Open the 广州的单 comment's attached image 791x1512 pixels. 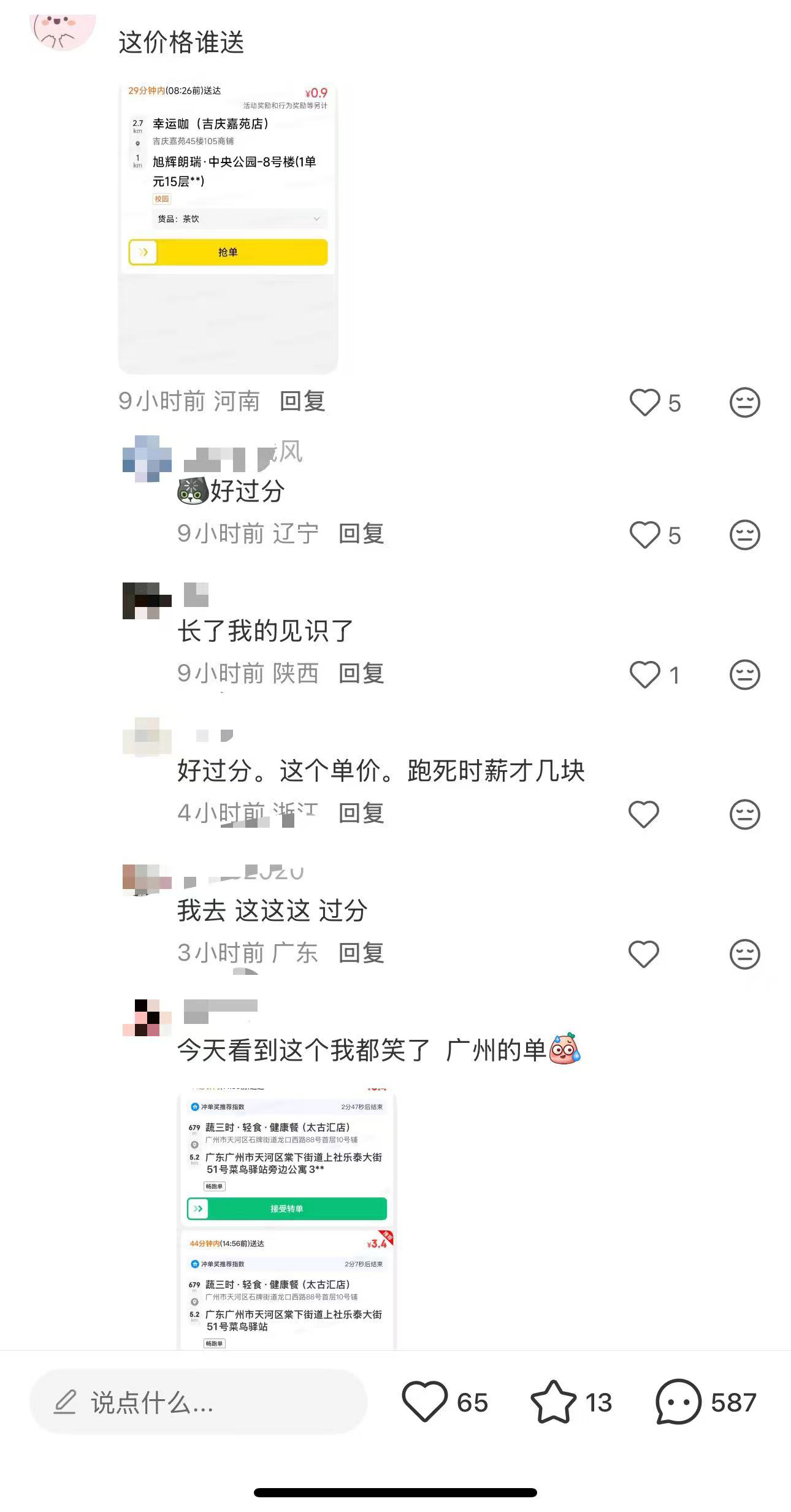pos(287,1219)
